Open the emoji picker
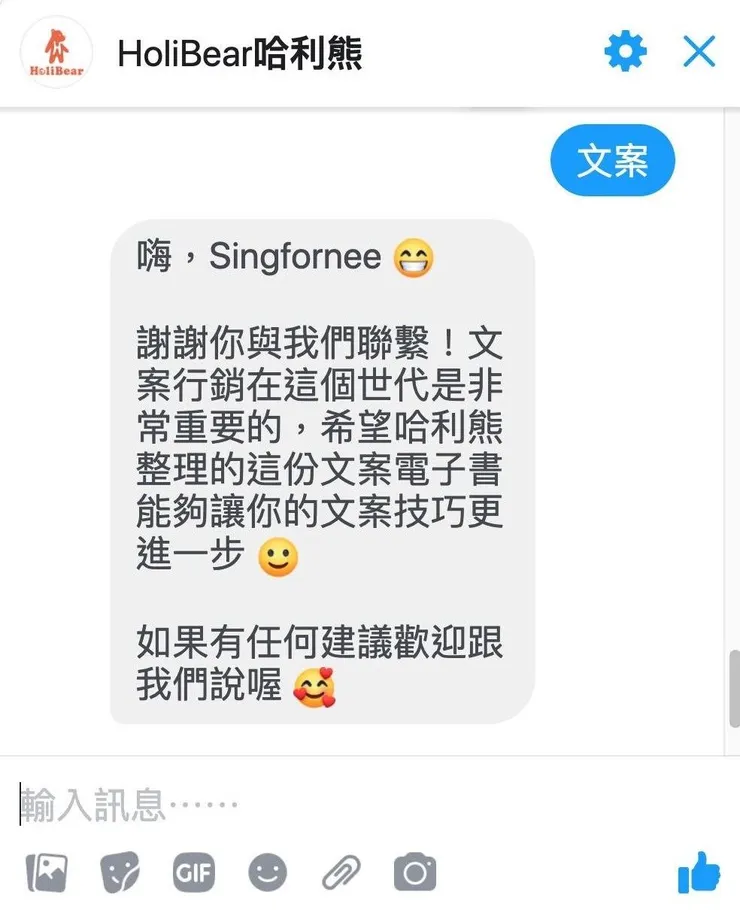 267,873
